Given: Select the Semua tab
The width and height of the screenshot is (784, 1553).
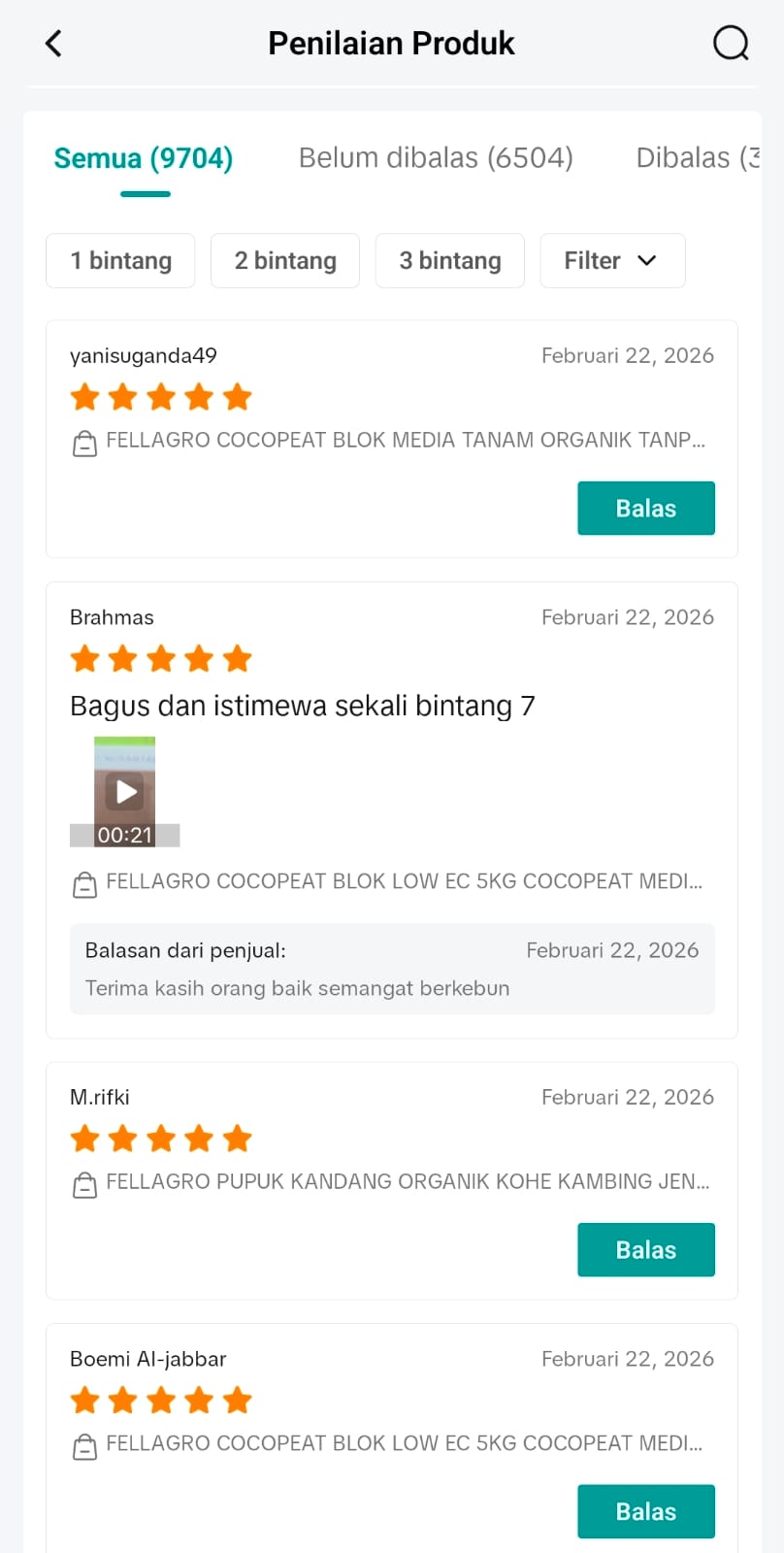Looking at the screenshot, I should (144, 158).
